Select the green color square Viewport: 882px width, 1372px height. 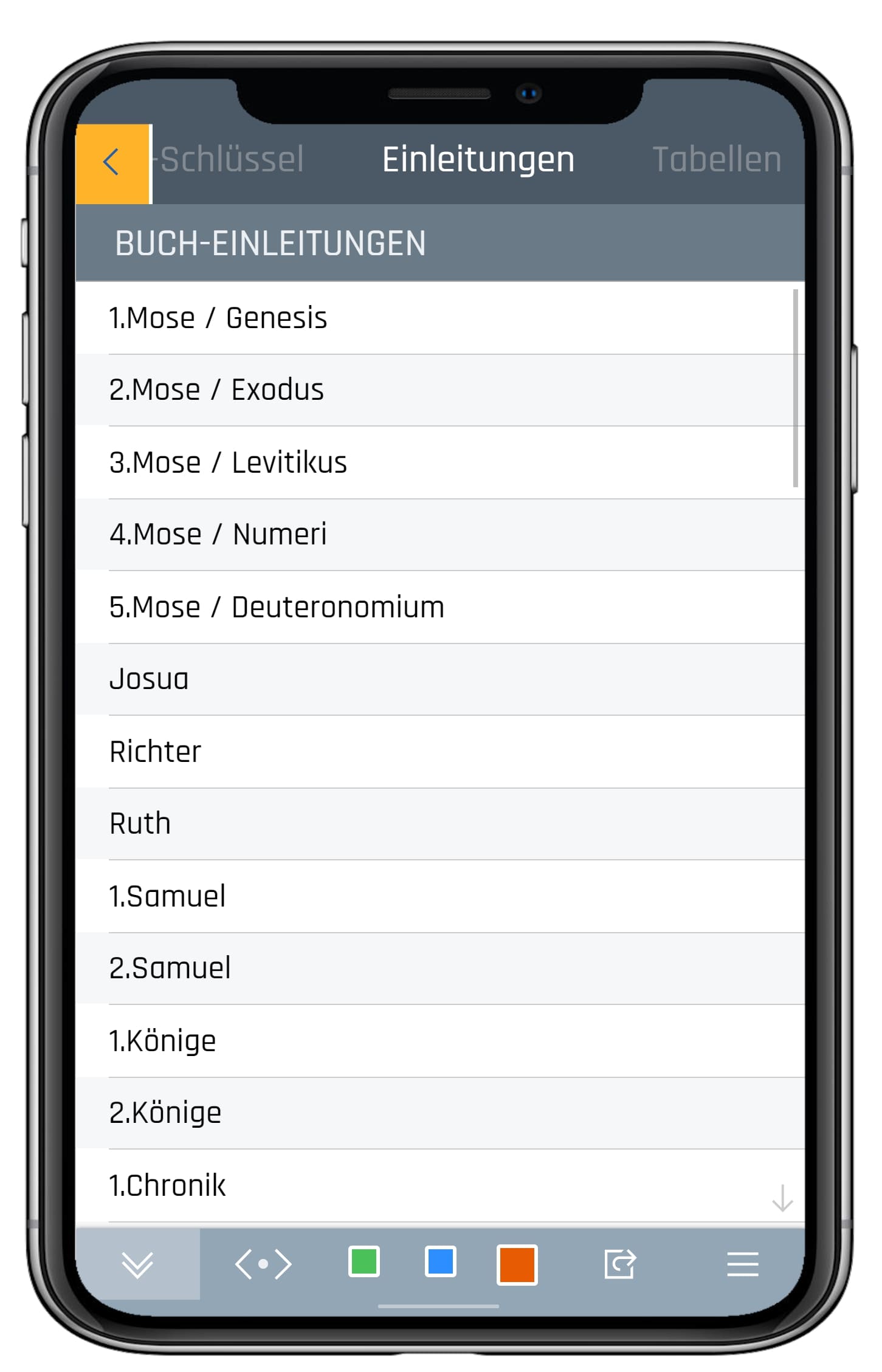(x=363, y=1261)
